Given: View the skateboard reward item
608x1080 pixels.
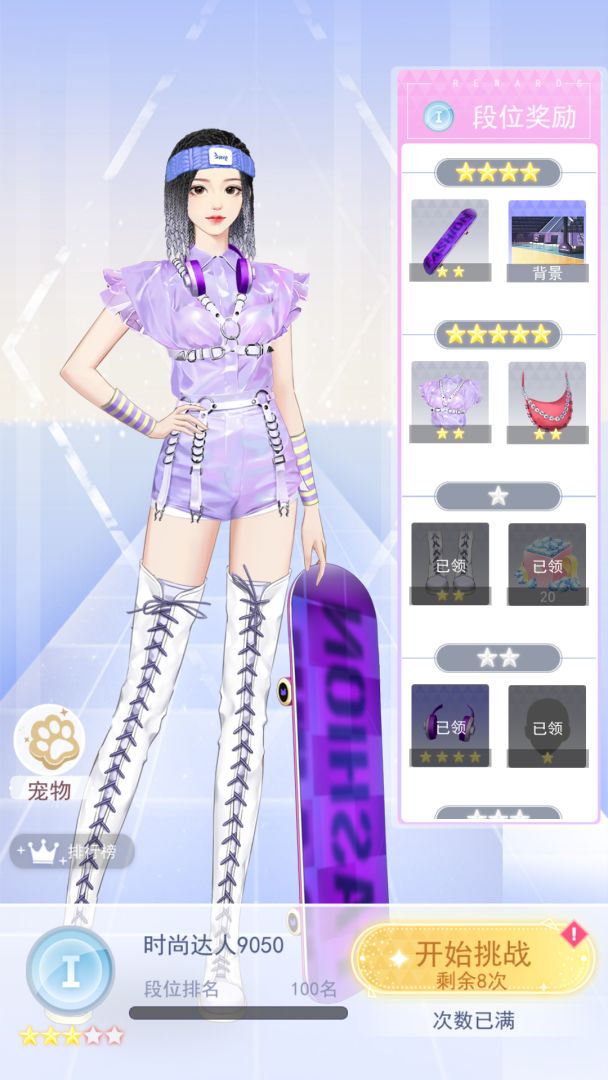Looking at the screenshot, I should tap(449, 239).
